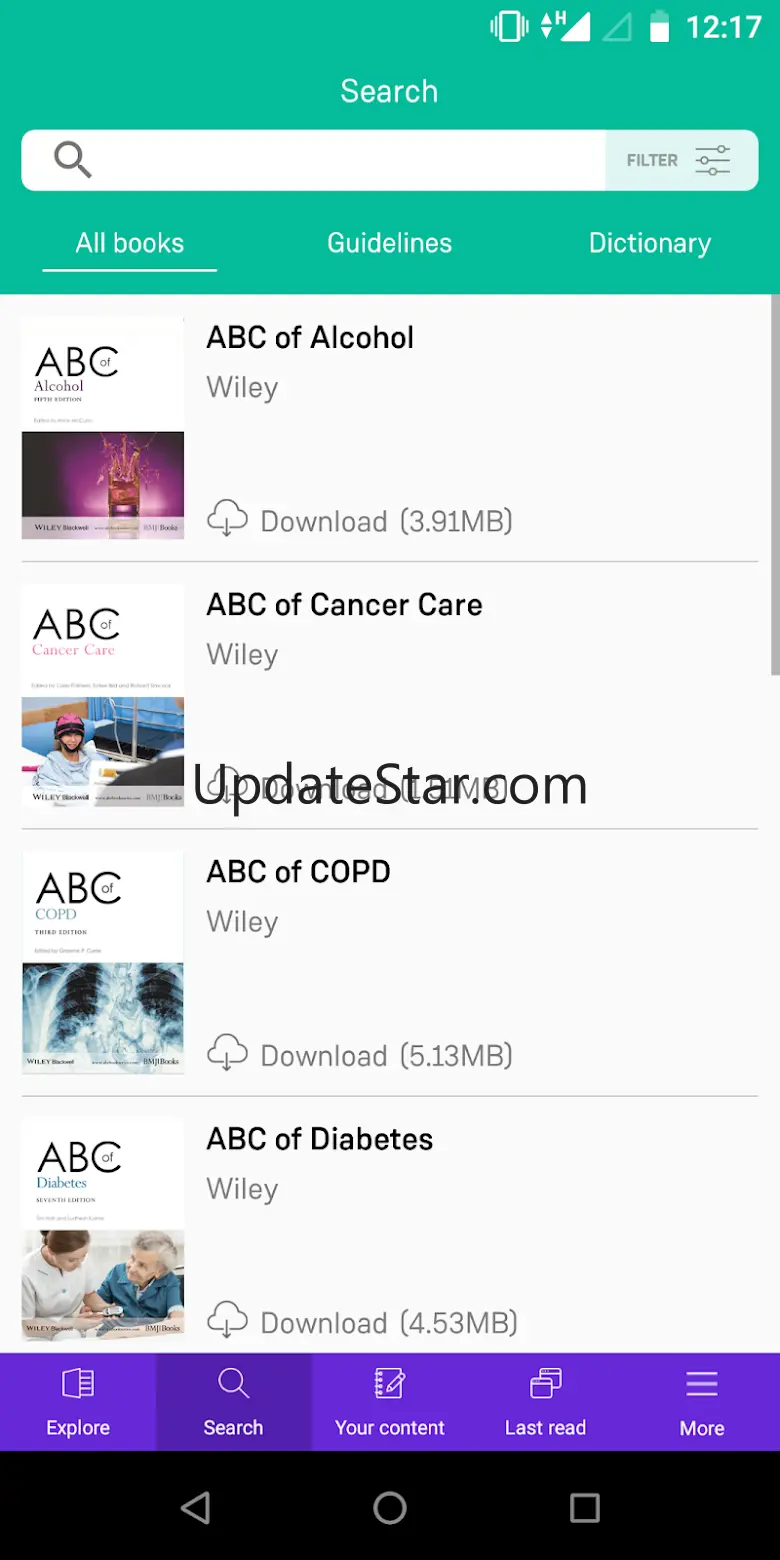Open the ABC of COPD book
Screen dimensions: 780x1560
[x=298, y=872]
